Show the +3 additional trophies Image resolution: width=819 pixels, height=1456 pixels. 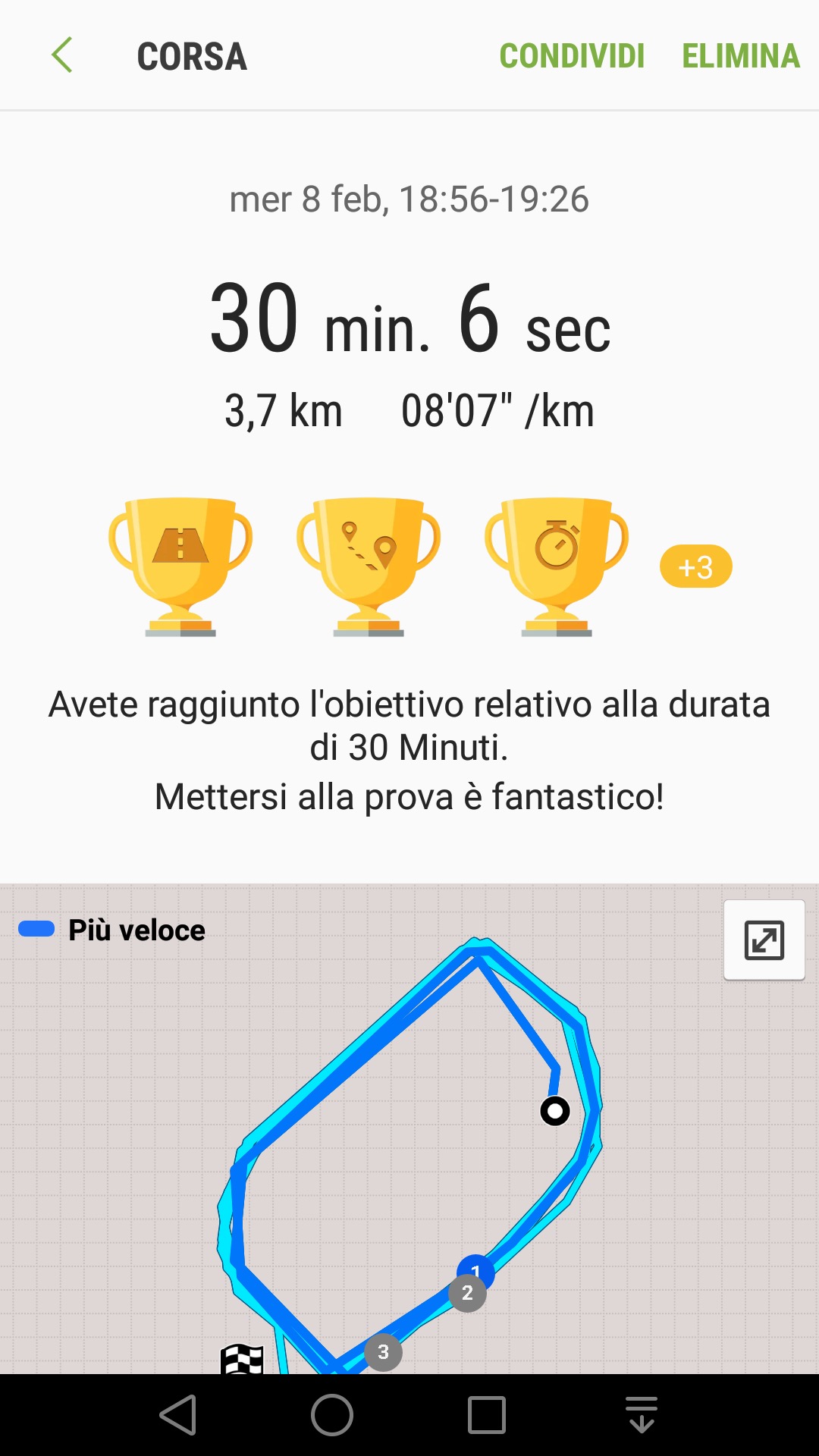point(695,566)
